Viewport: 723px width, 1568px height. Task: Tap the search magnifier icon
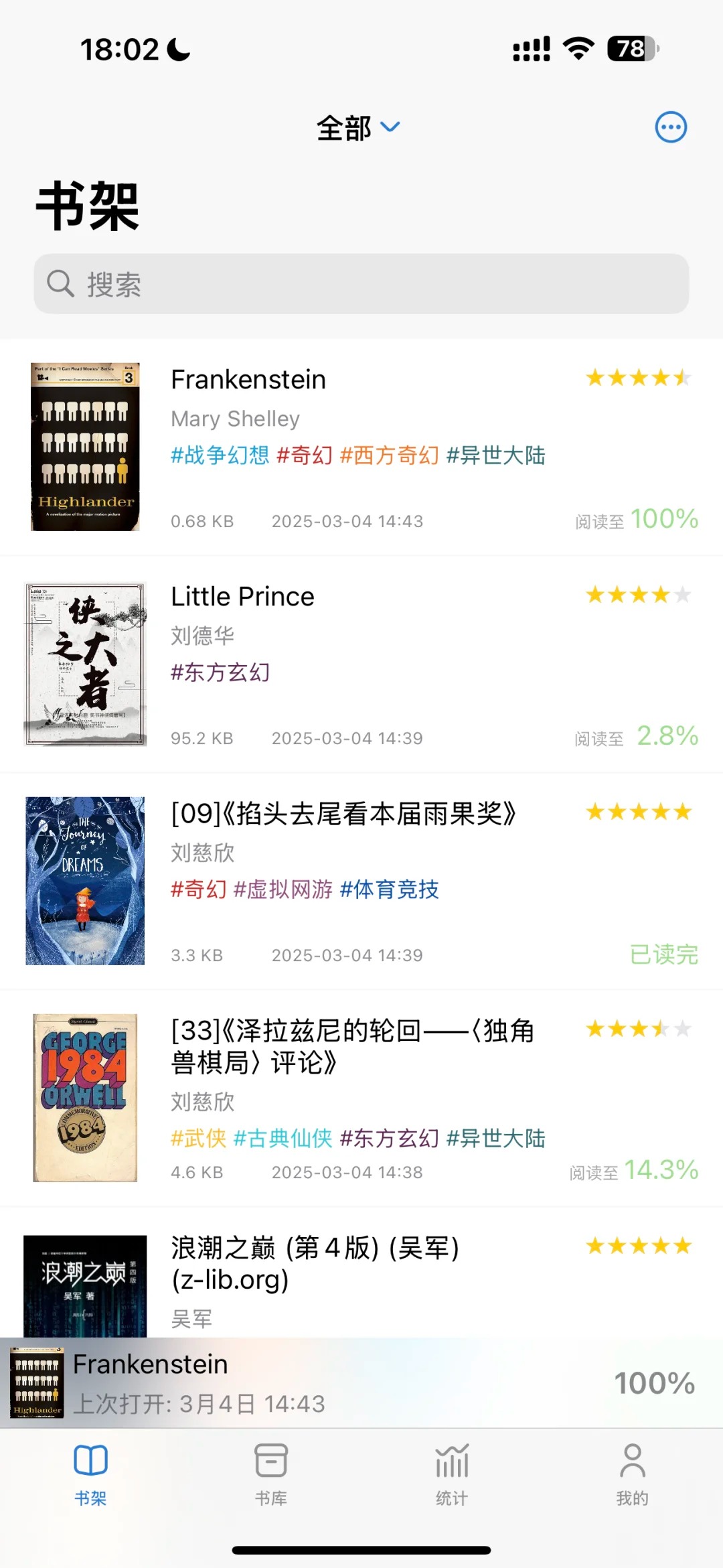[61, 284]
